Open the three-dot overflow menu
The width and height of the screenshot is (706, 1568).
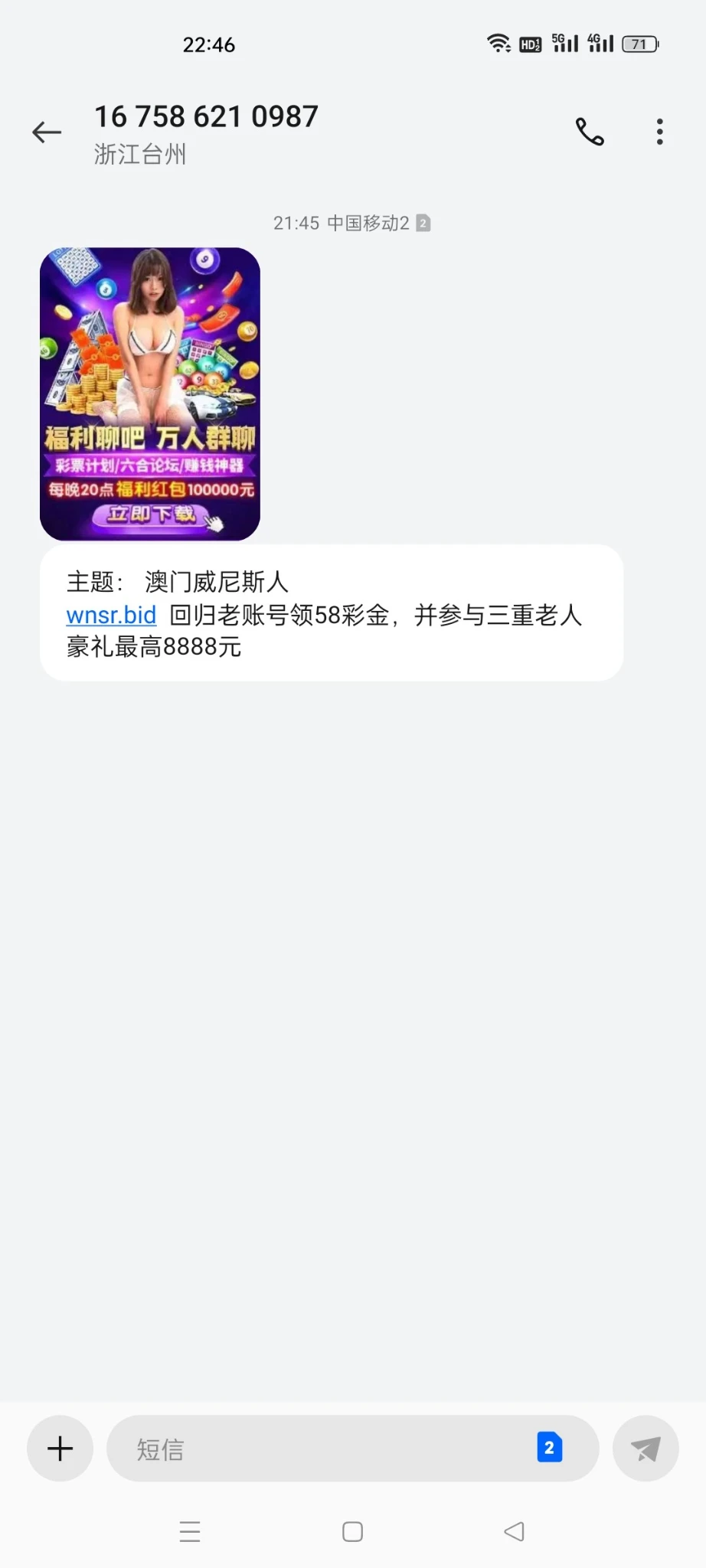point(659,132)
